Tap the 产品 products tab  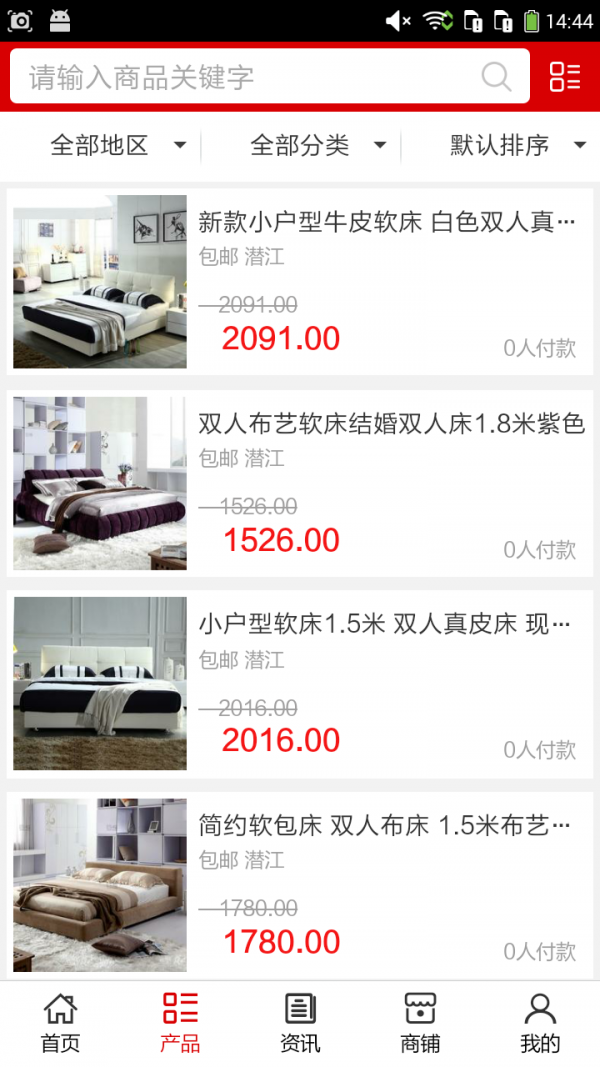(180, 1023)
